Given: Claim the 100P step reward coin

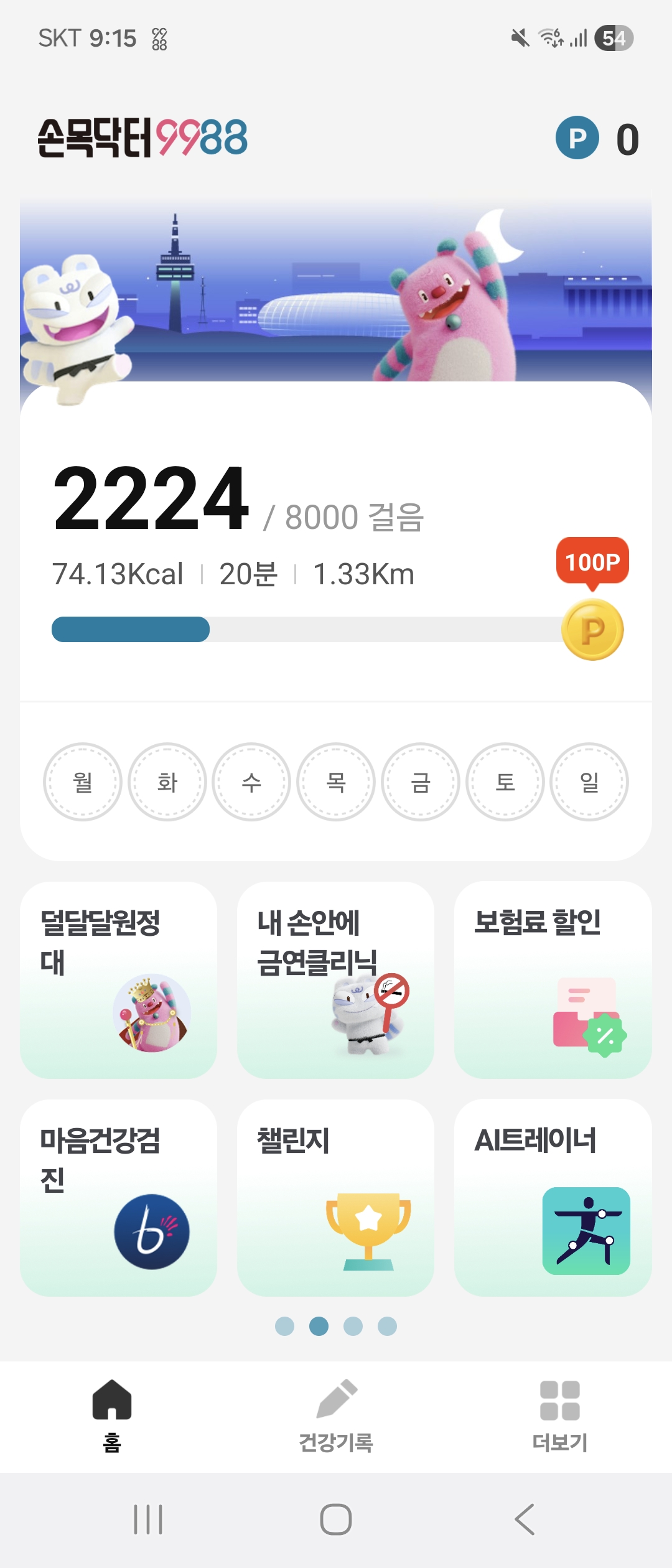Looking at the screenshot, I should (x=592, y=629).
